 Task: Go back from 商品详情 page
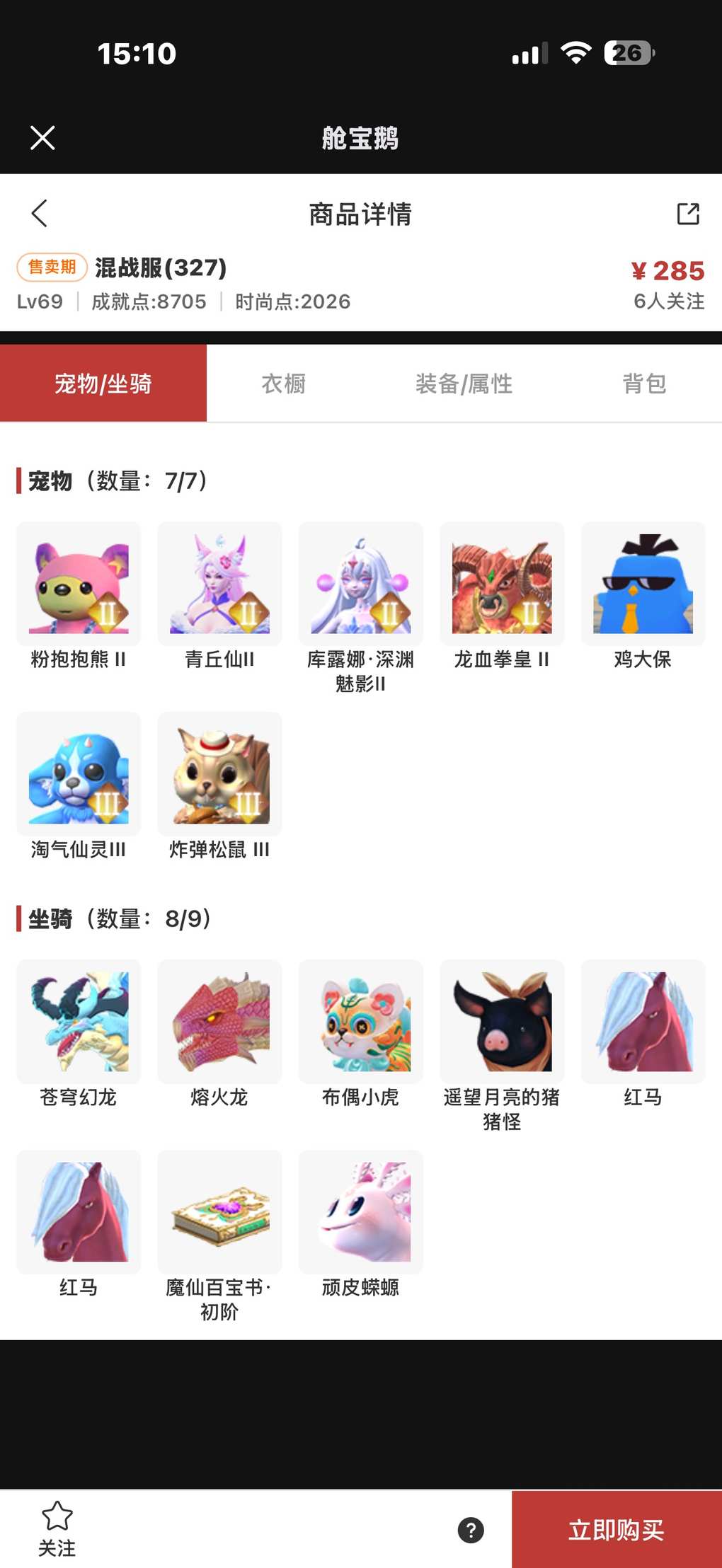(x=40, y=213)
